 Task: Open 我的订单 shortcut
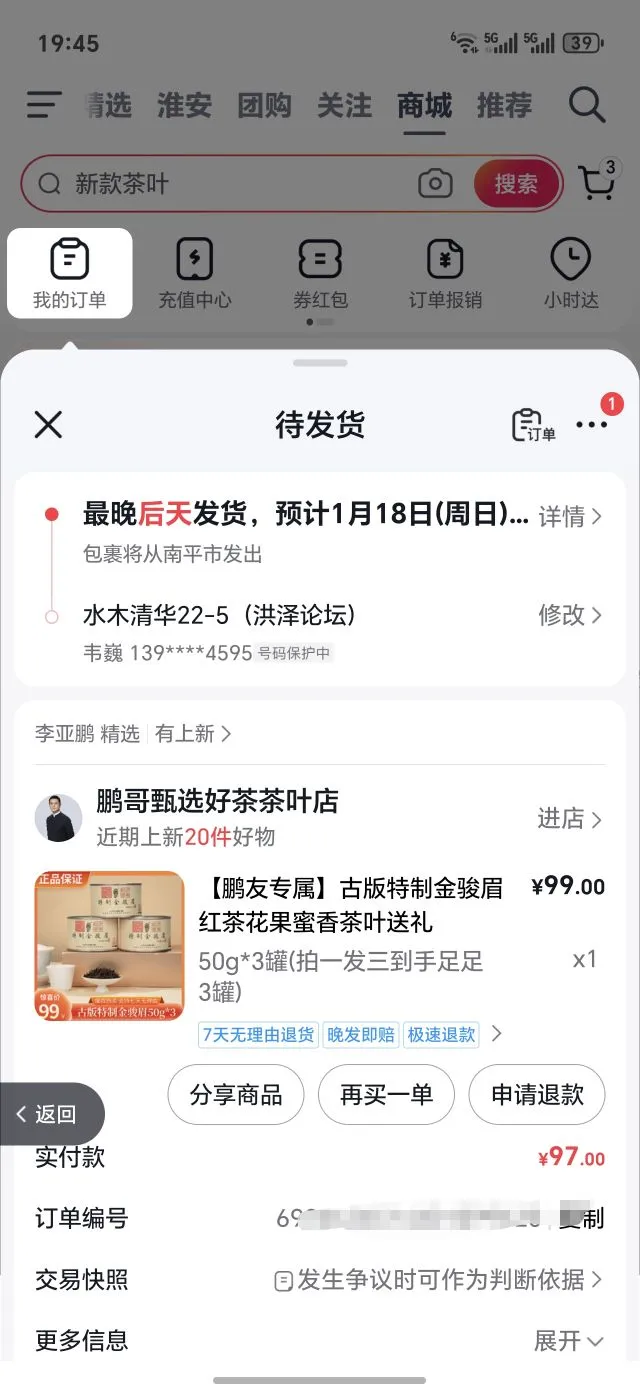click(69, 273)
